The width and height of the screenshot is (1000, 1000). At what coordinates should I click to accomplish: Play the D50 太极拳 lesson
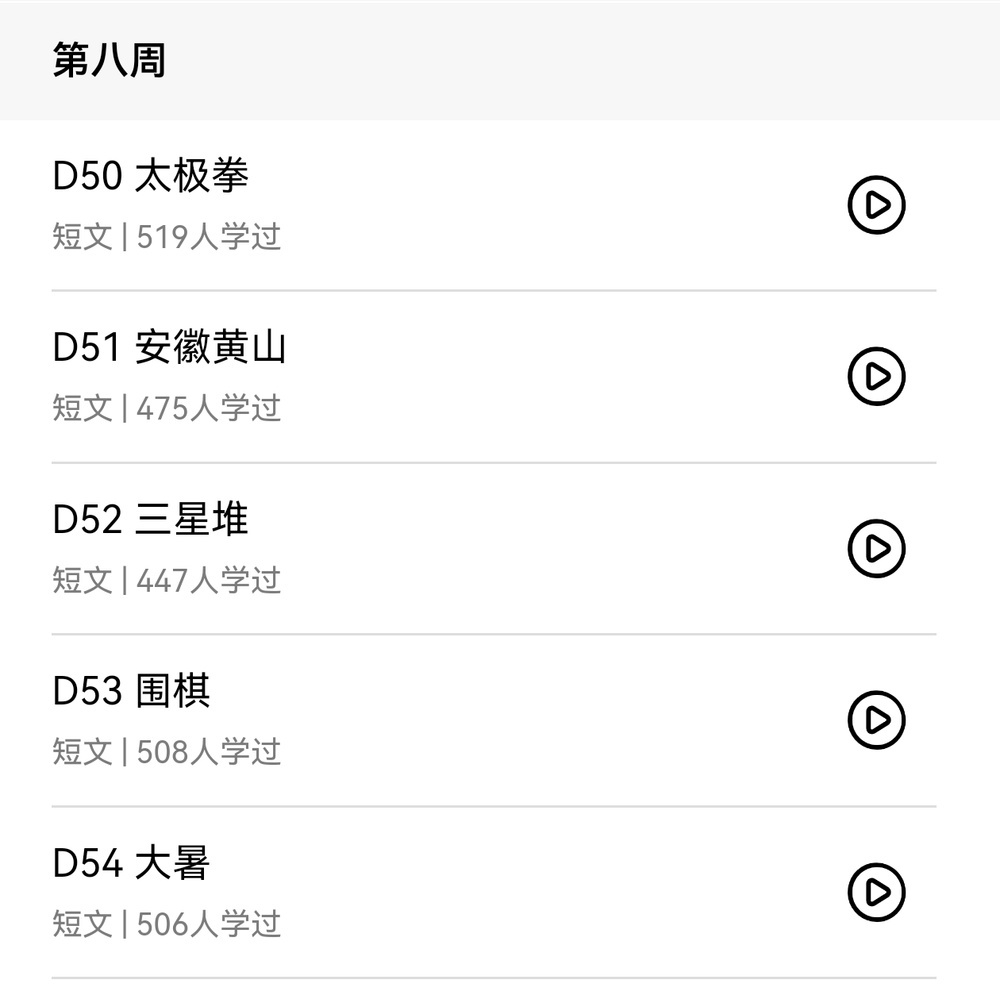(876, 205)
